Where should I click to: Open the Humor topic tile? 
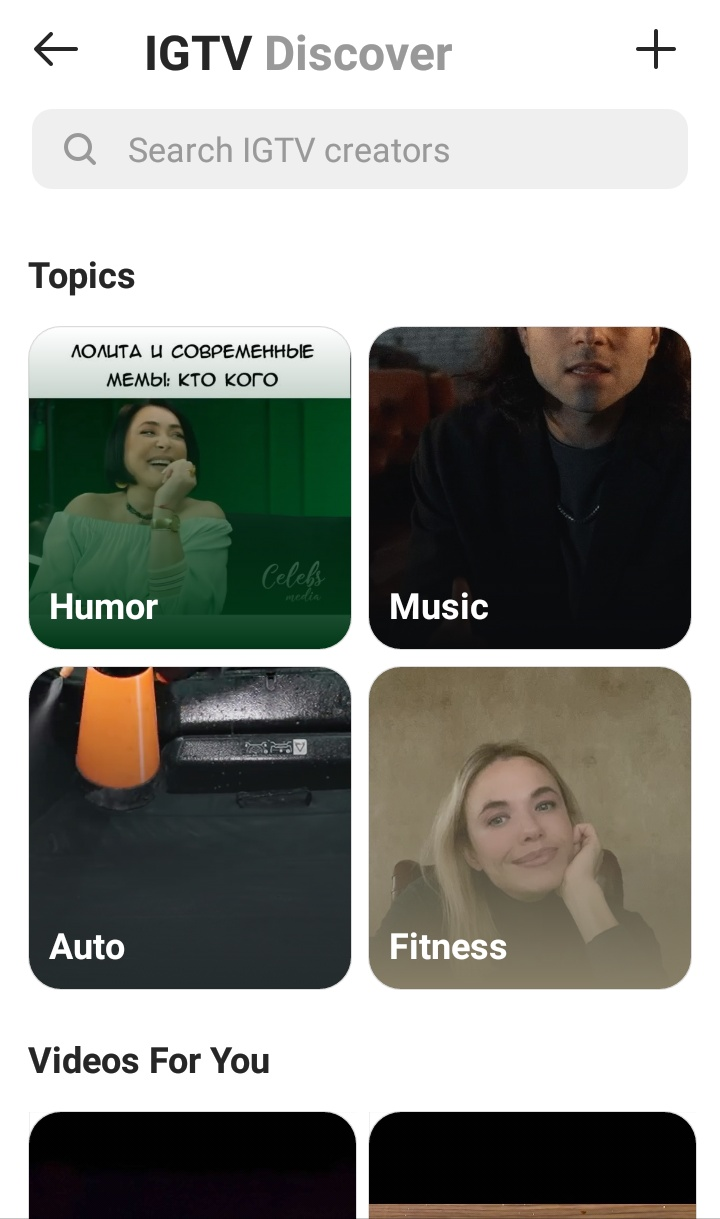pyautogui.click(x=190, y=488)
